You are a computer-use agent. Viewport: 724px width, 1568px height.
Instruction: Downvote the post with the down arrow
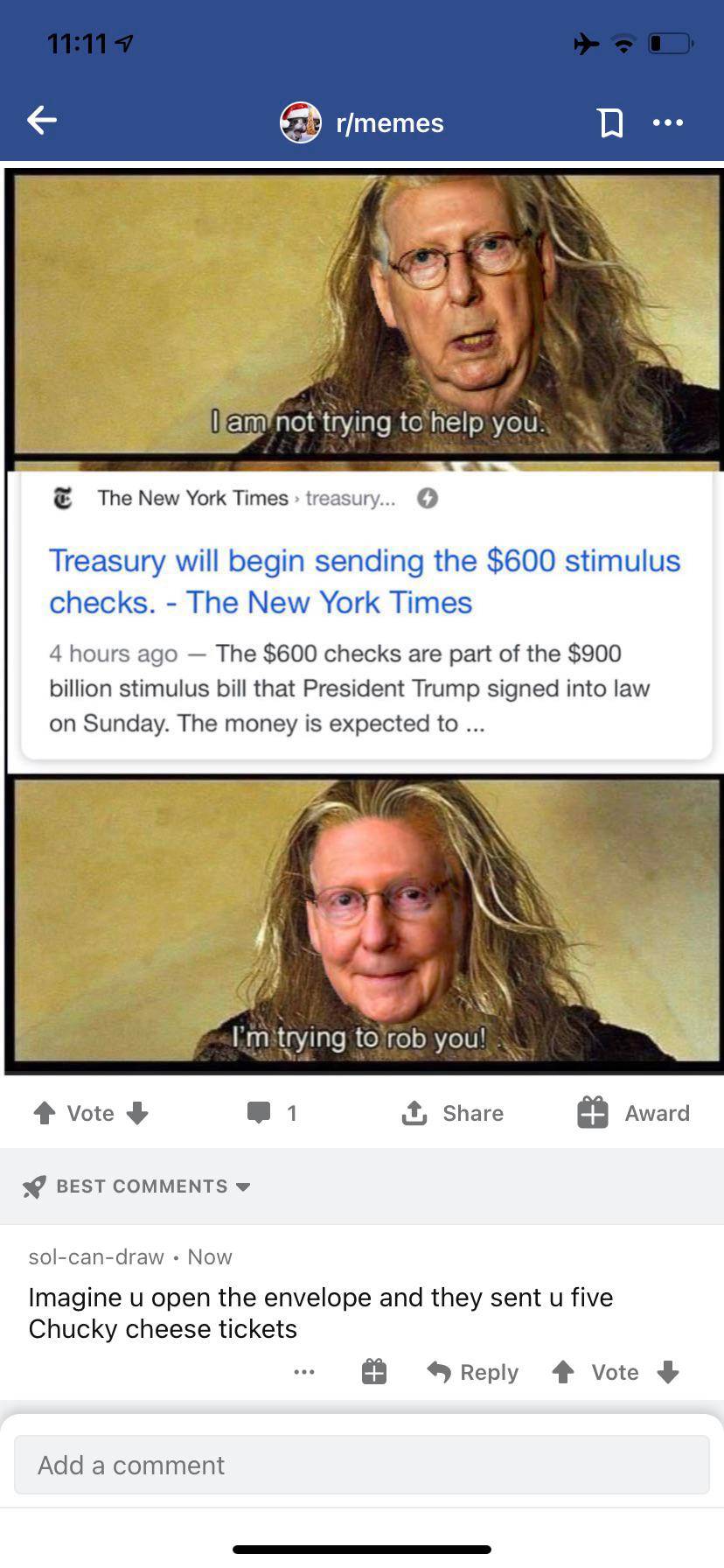coord(136,1112)
